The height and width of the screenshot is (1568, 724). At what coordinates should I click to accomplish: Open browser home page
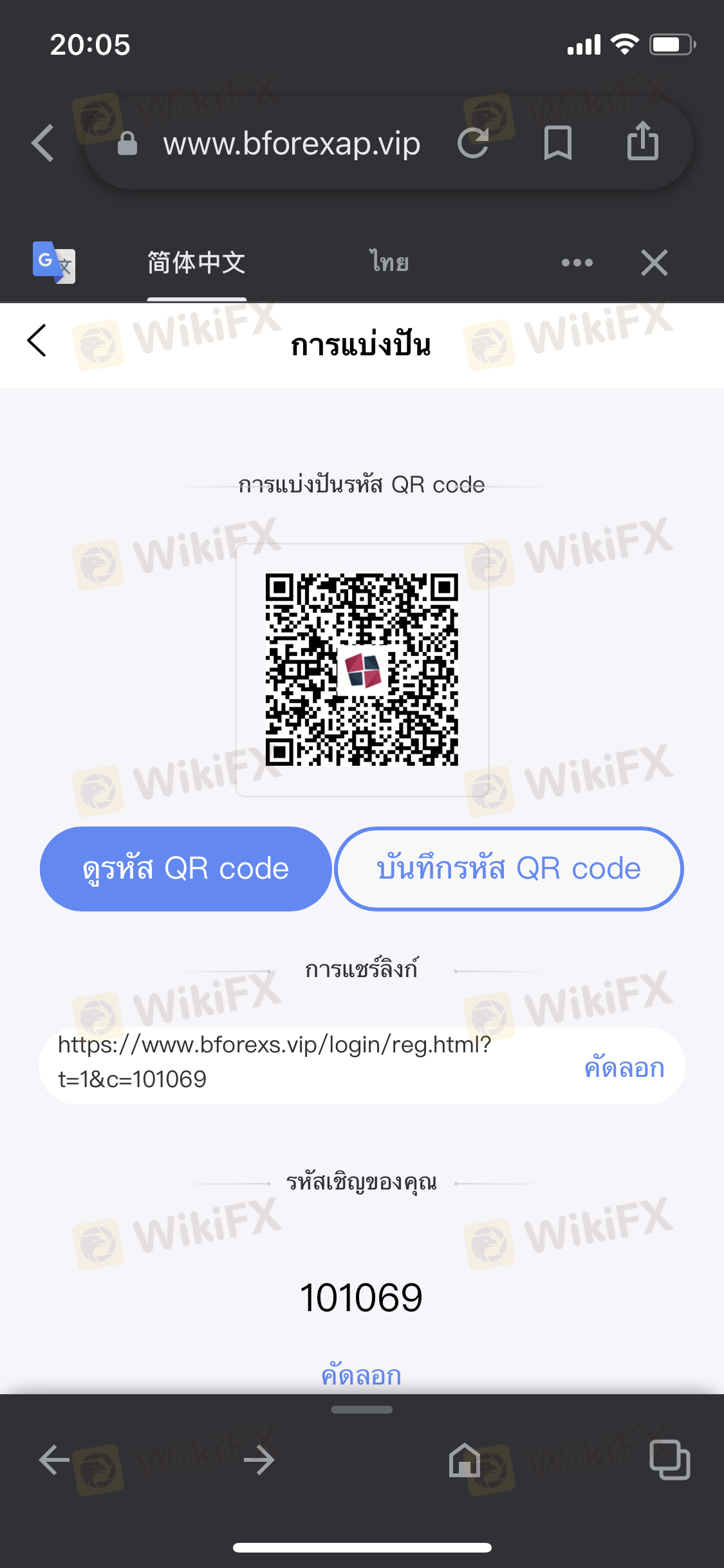464,1459
